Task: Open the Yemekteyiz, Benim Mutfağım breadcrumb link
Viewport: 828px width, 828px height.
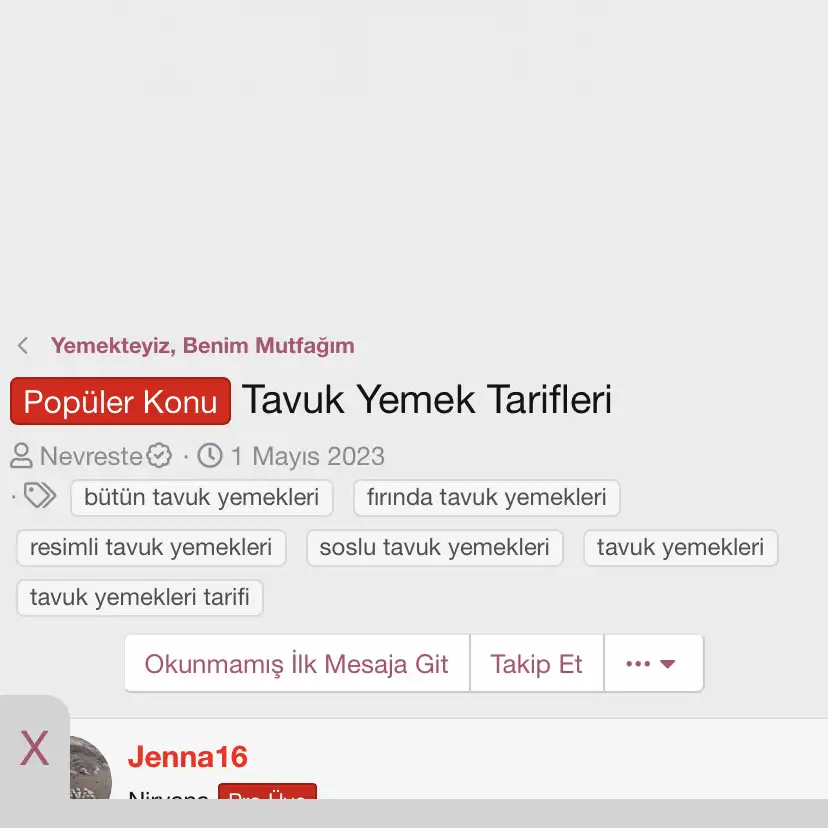Action: (202, 346)
